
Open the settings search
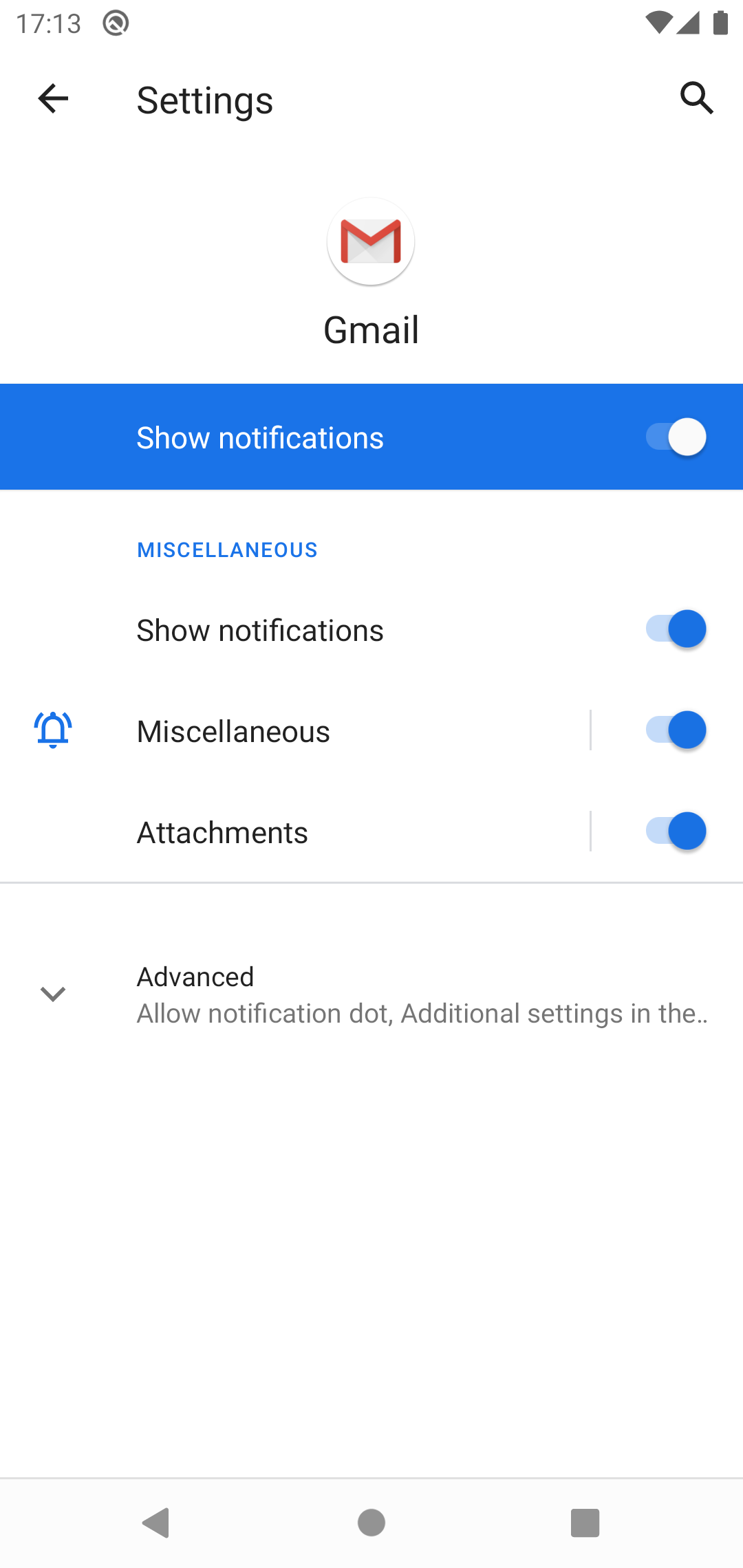click(x=696, y=98)
